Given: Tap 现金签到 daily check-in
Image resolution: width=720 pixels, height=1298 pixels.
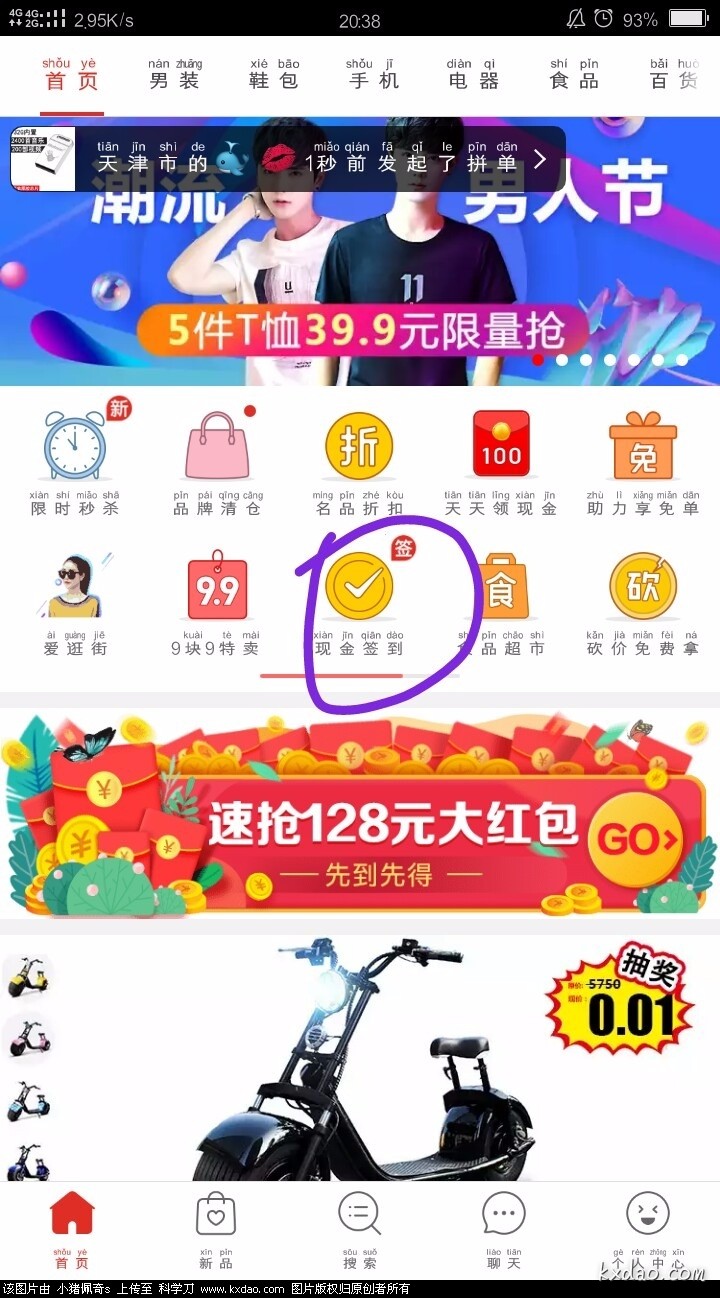Looking at the screenshot, I should point(359,600).
